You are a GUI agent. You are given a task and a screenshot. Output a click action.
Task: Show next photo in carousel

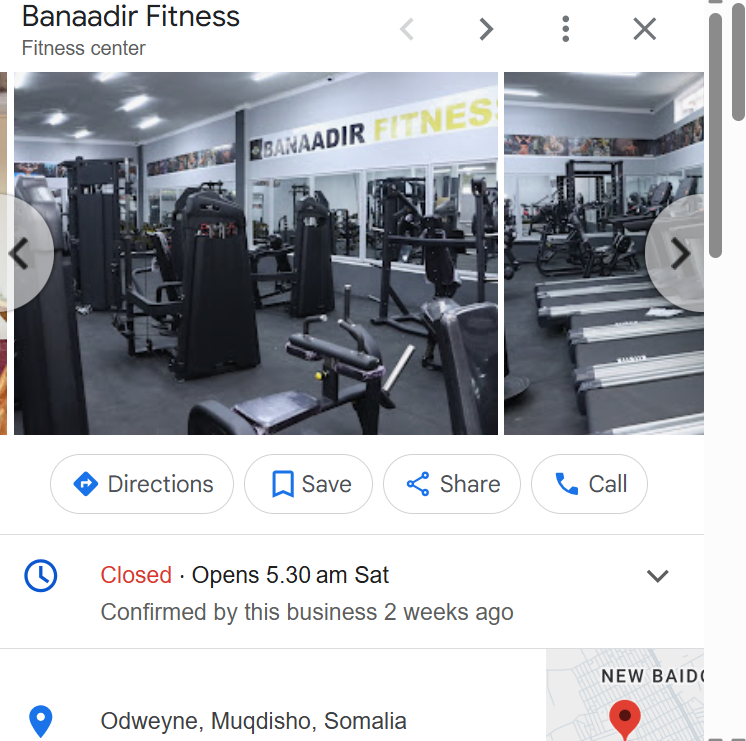[681, 254]
